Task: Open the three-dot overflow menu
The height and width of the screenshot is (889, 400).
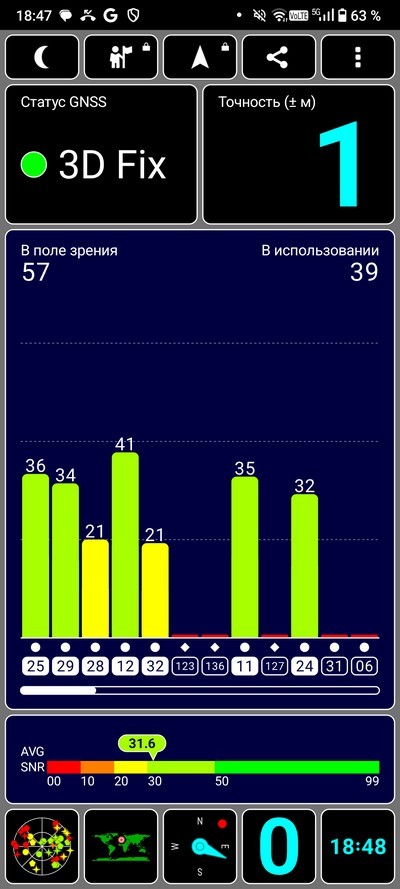Action: (358, 57)
